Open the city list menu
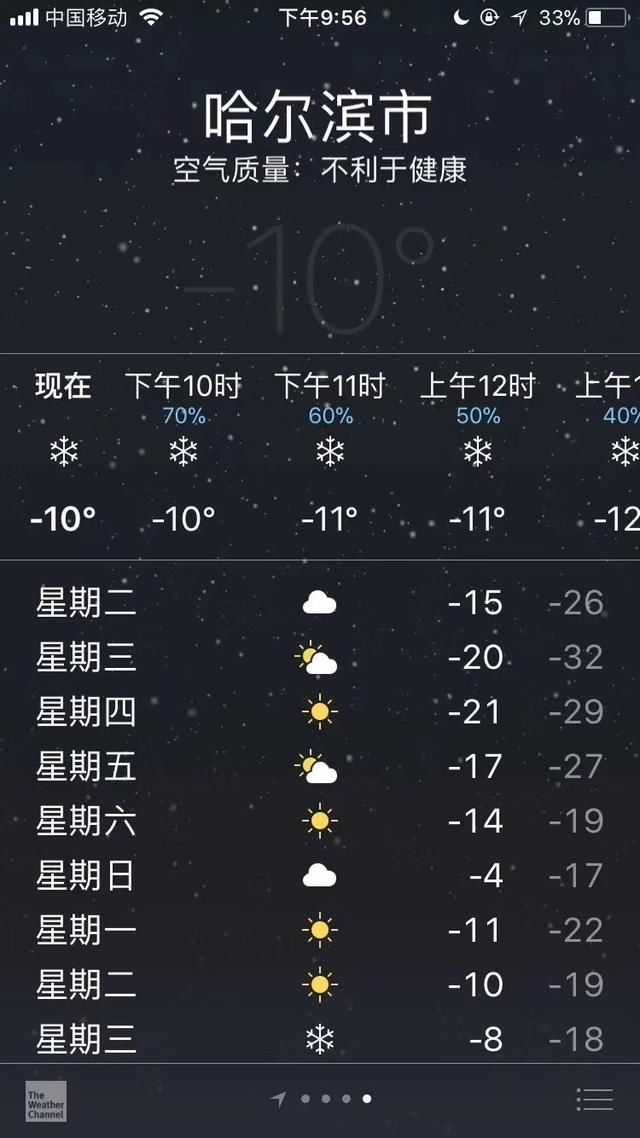 click(594, 1099)
